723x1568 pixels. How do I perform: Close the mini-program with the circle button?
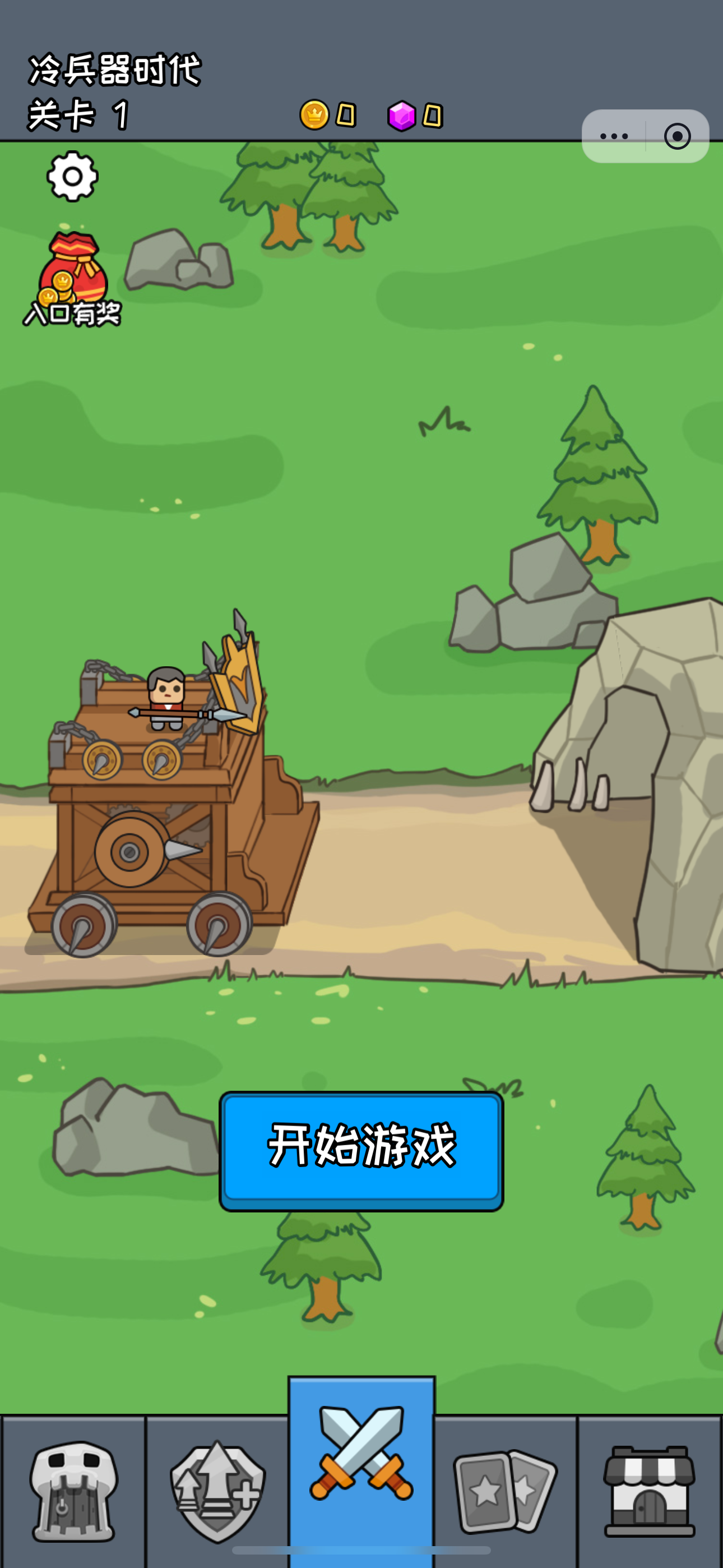[676, 136]
